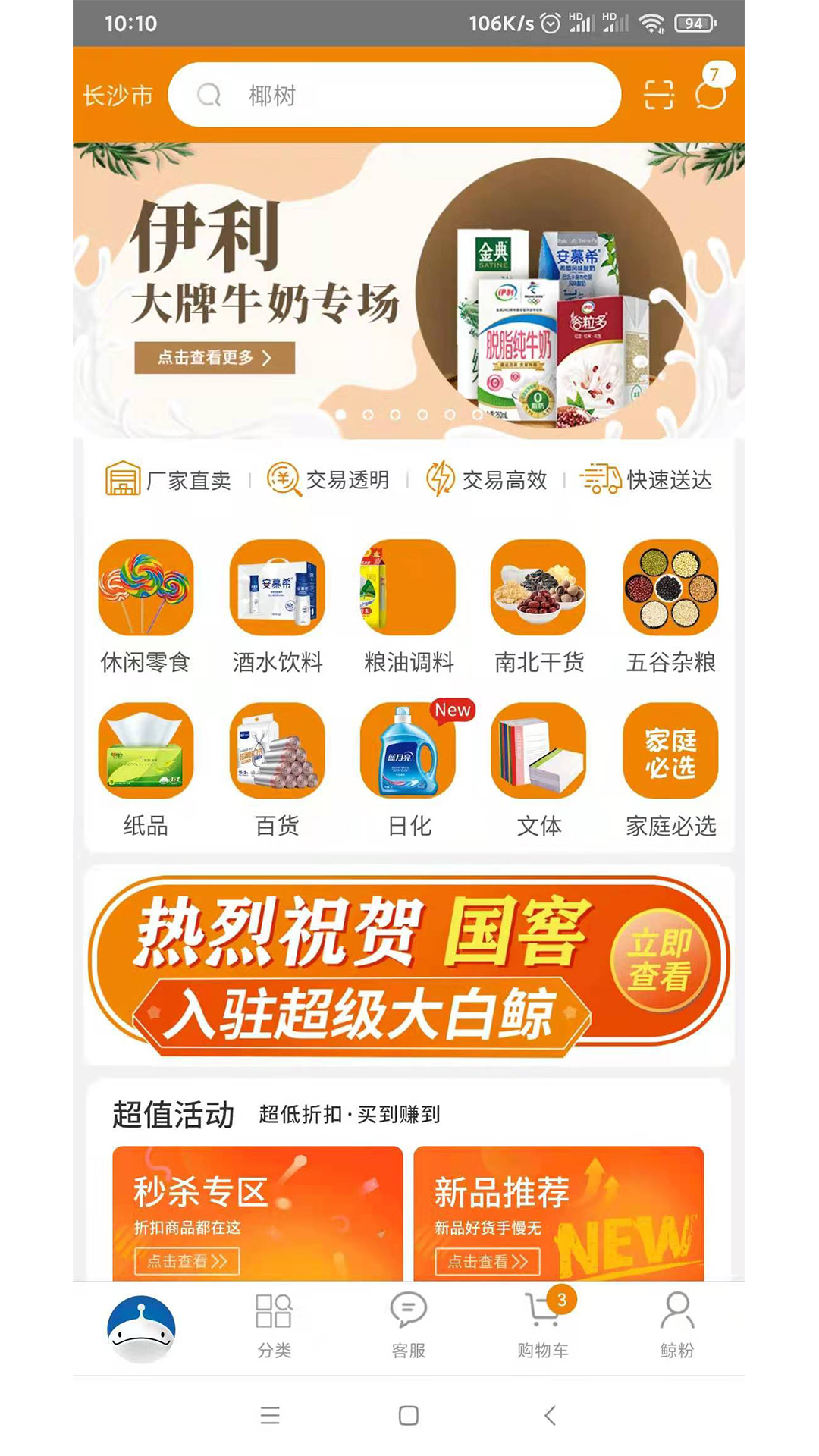This screenshot has width=819, height=1456.
Task: Select the 家庭必选 family essentials category
Action: click(670, 766)
